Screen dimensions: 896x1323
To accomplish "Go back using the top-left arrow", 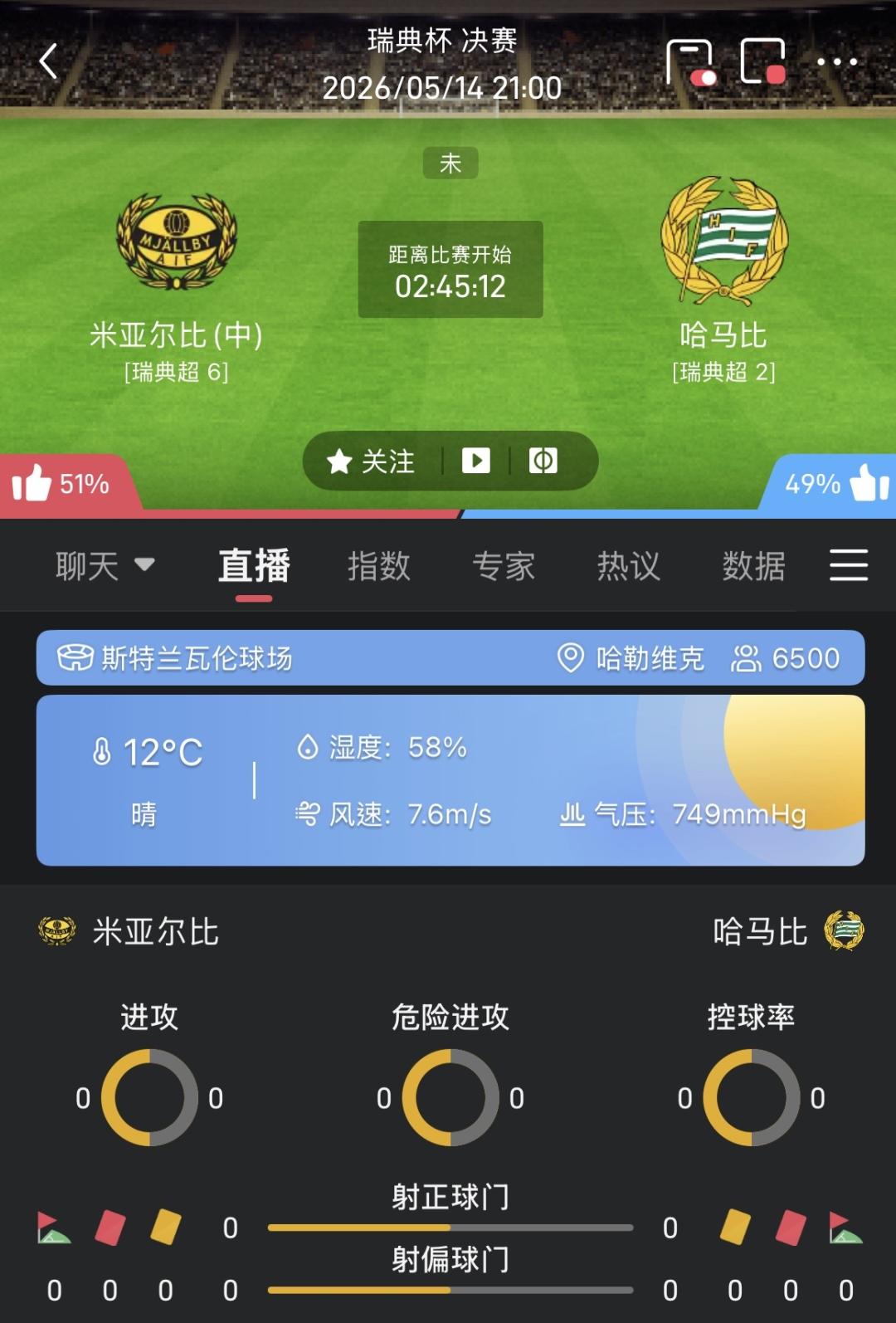I will tap(48, 61).
